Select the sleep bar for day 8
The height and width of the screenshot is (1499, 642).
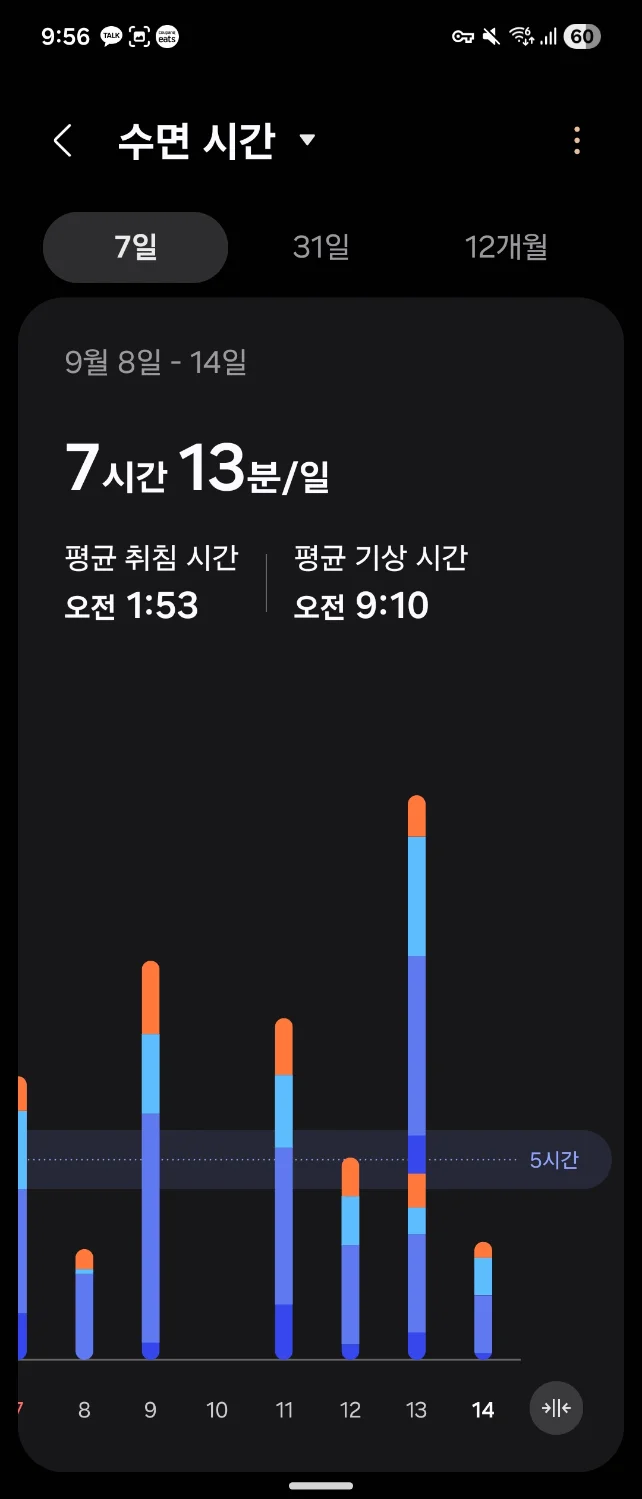(x=84, y=1304)
